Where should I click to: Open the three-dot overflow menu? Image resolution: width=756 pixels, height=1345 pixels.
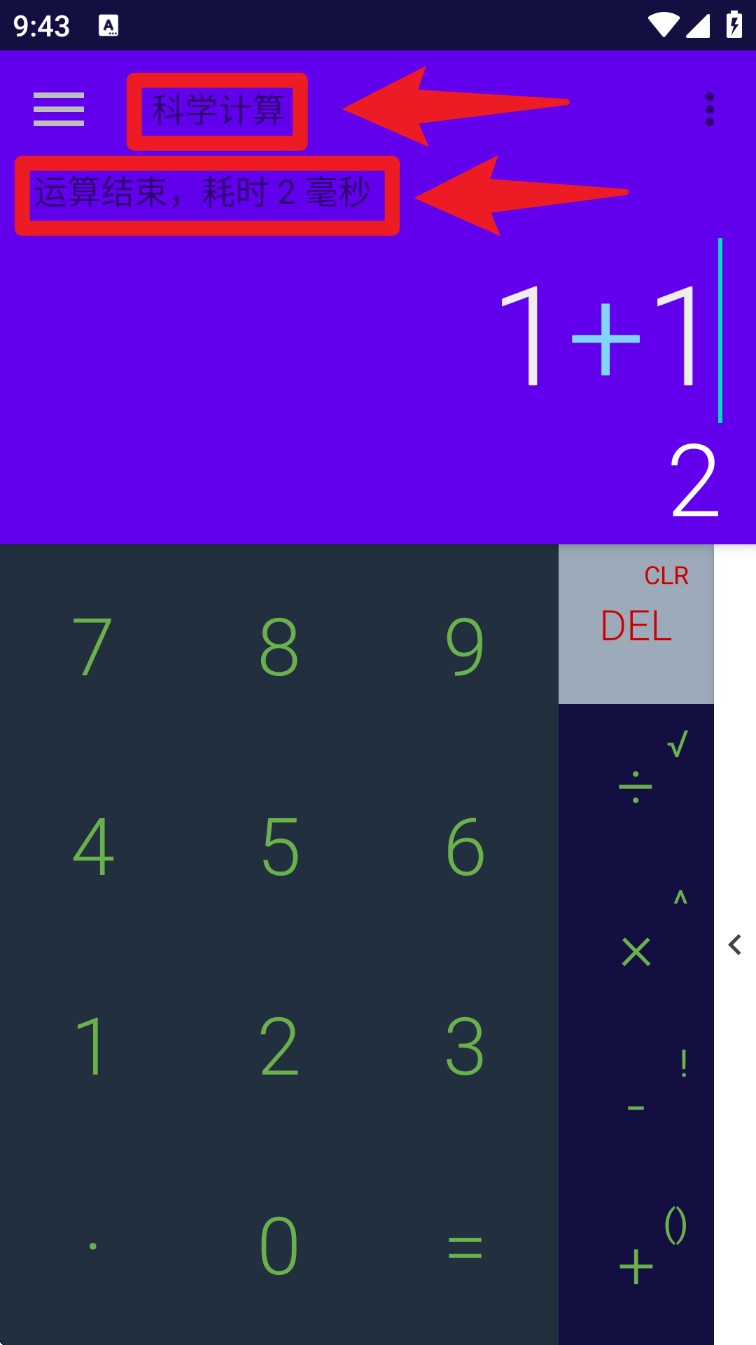click(709, 109)
